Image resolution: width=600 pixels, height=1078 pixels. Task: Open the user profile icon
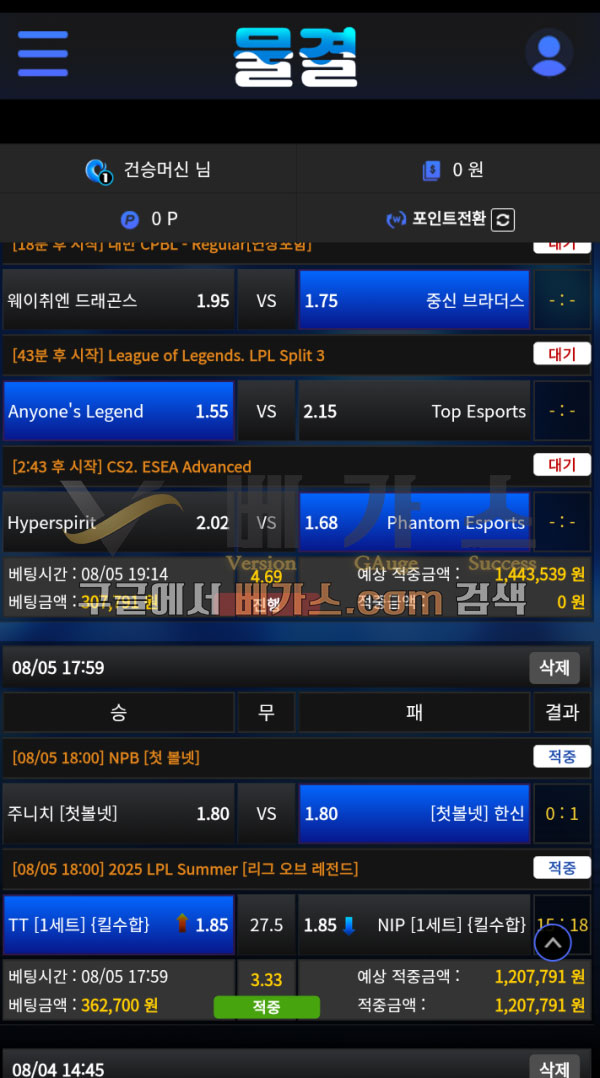point(548,53)
